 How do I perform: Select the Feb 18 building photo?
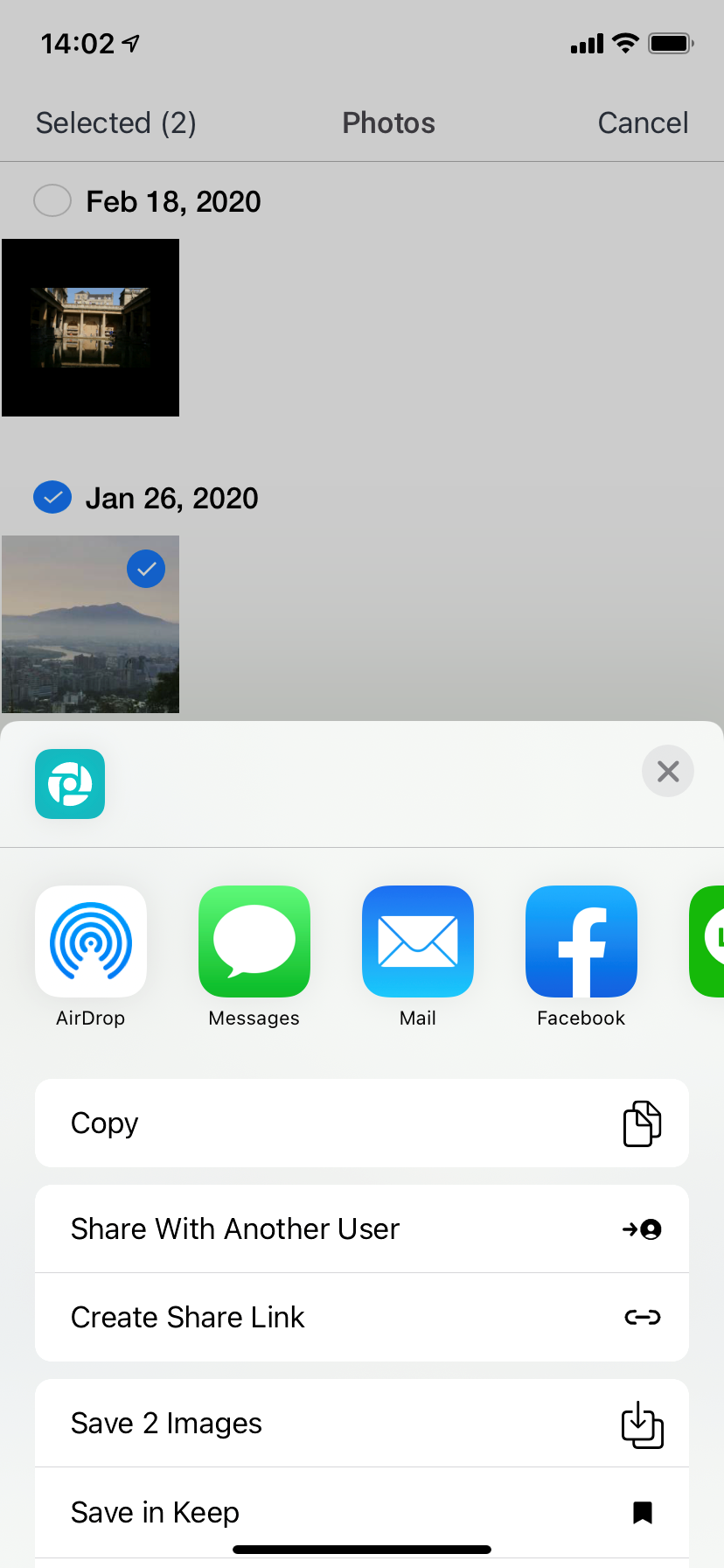pyautogui.click(x=91, y=327)
